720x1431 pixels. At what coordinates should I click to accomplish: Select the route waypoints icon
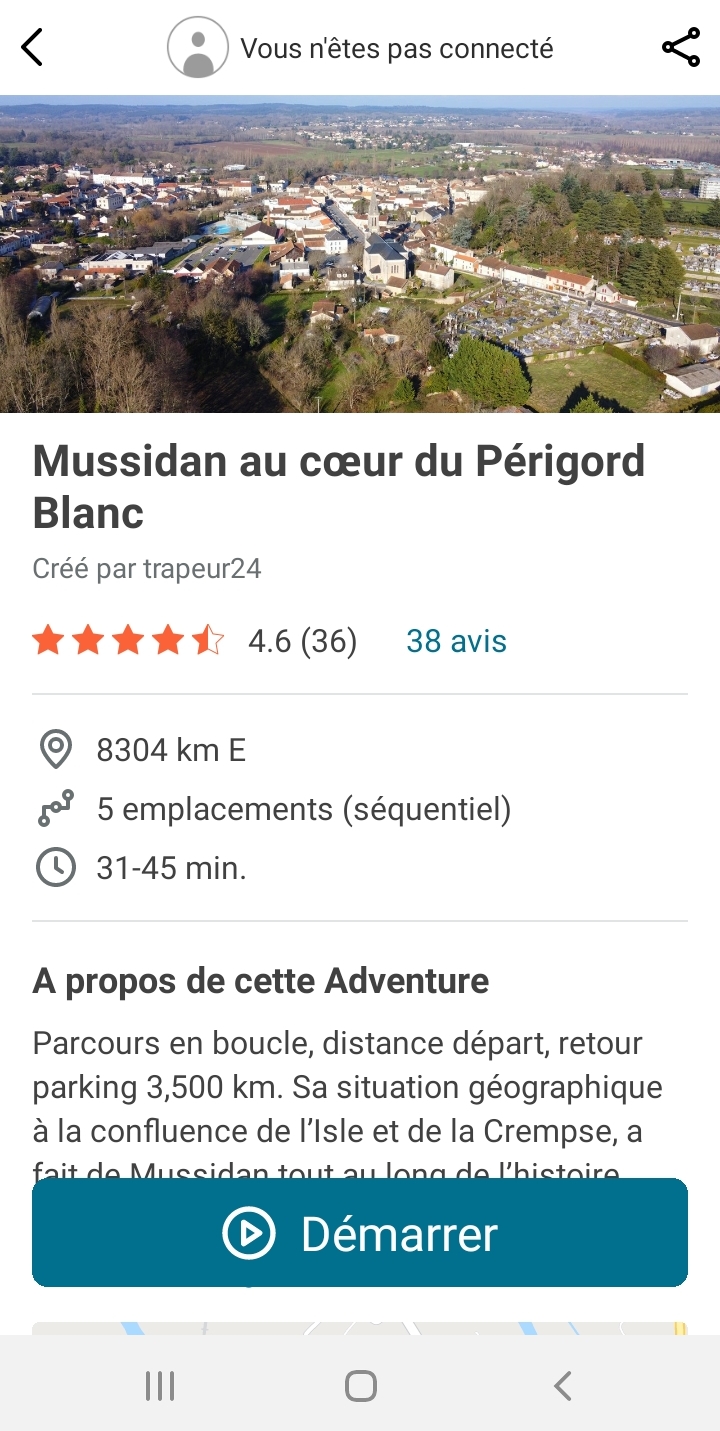[57, 808]
